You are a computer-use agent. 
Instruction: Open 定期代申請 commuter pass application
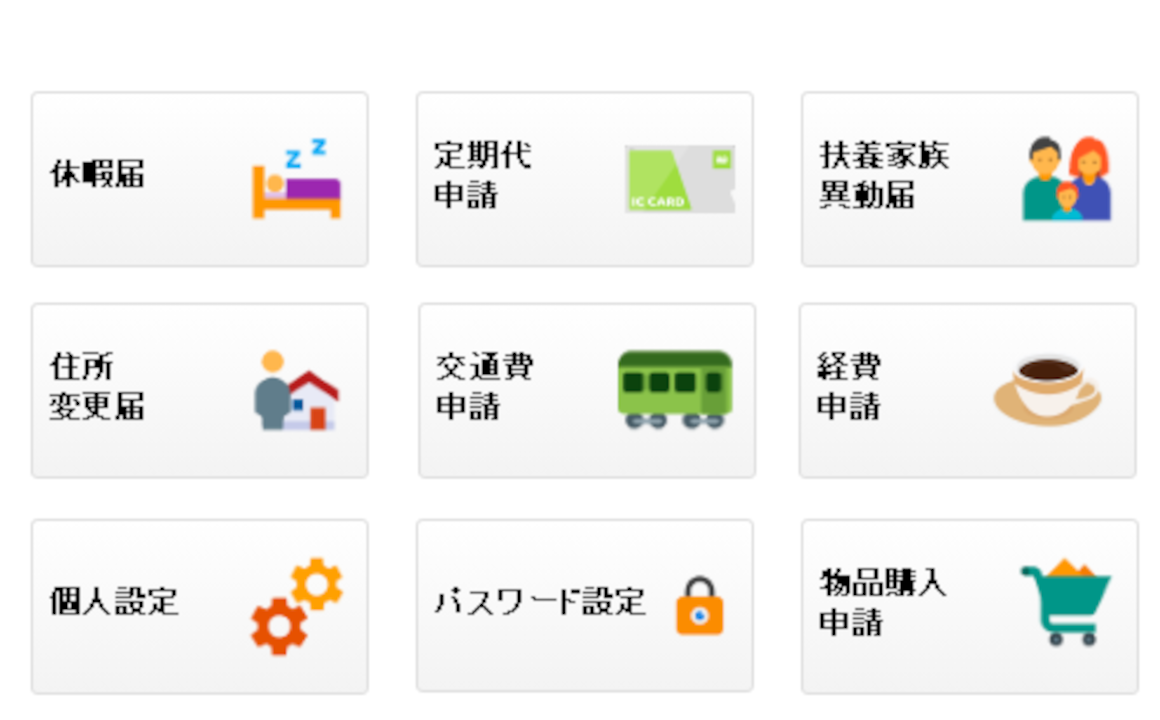click(x=584, y=179)
